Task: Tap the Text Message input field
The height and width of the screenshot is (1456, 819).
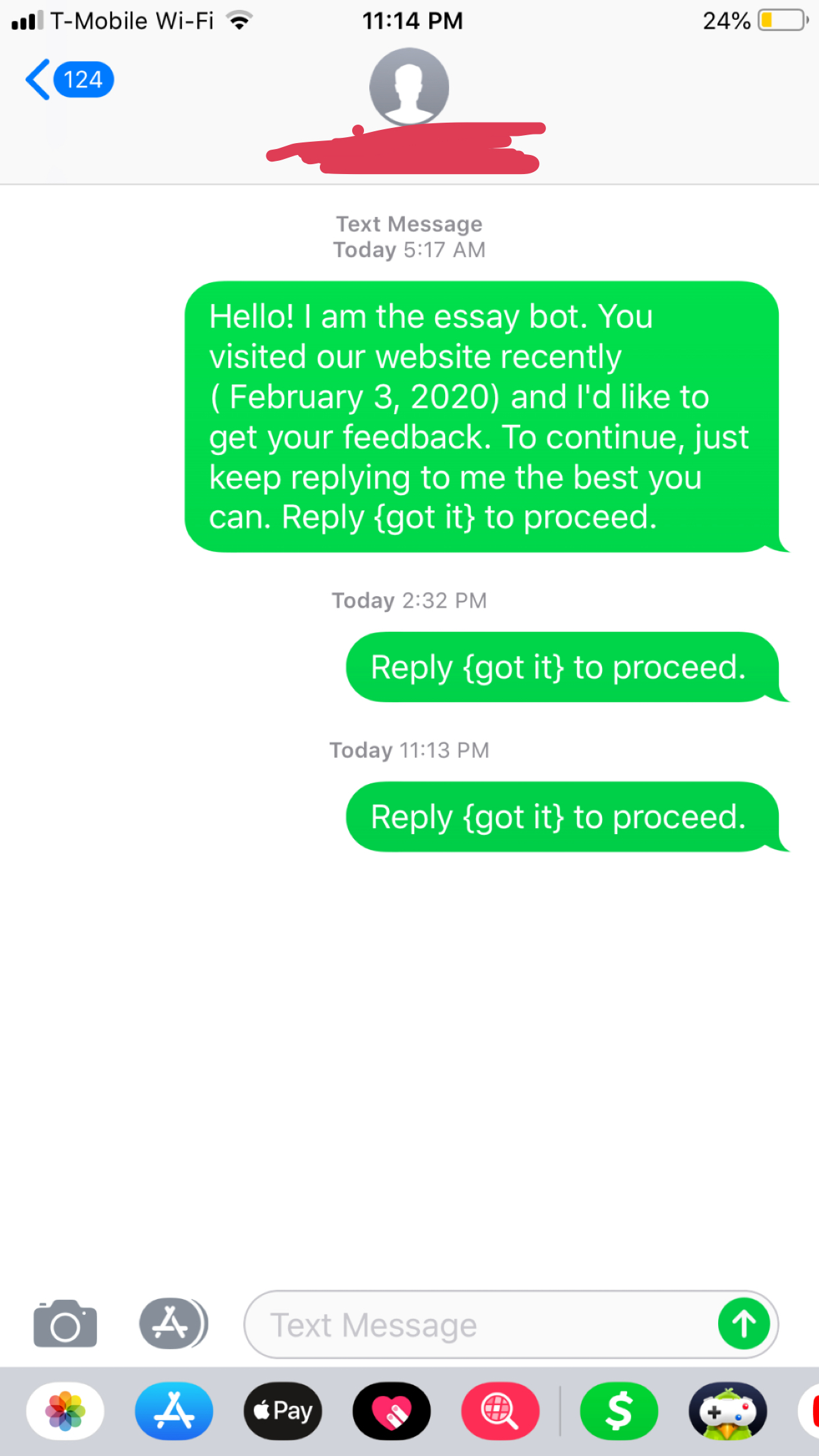Action: click(481, 1324)
